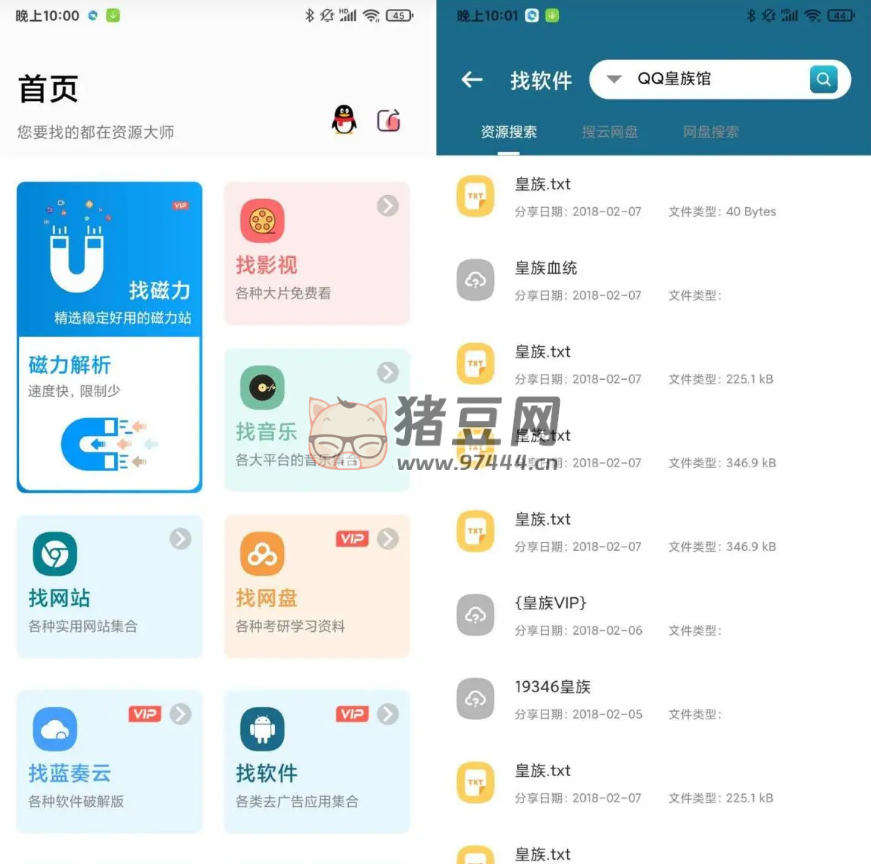Switch to the 网盘搜索 tab

click(711, 131)
